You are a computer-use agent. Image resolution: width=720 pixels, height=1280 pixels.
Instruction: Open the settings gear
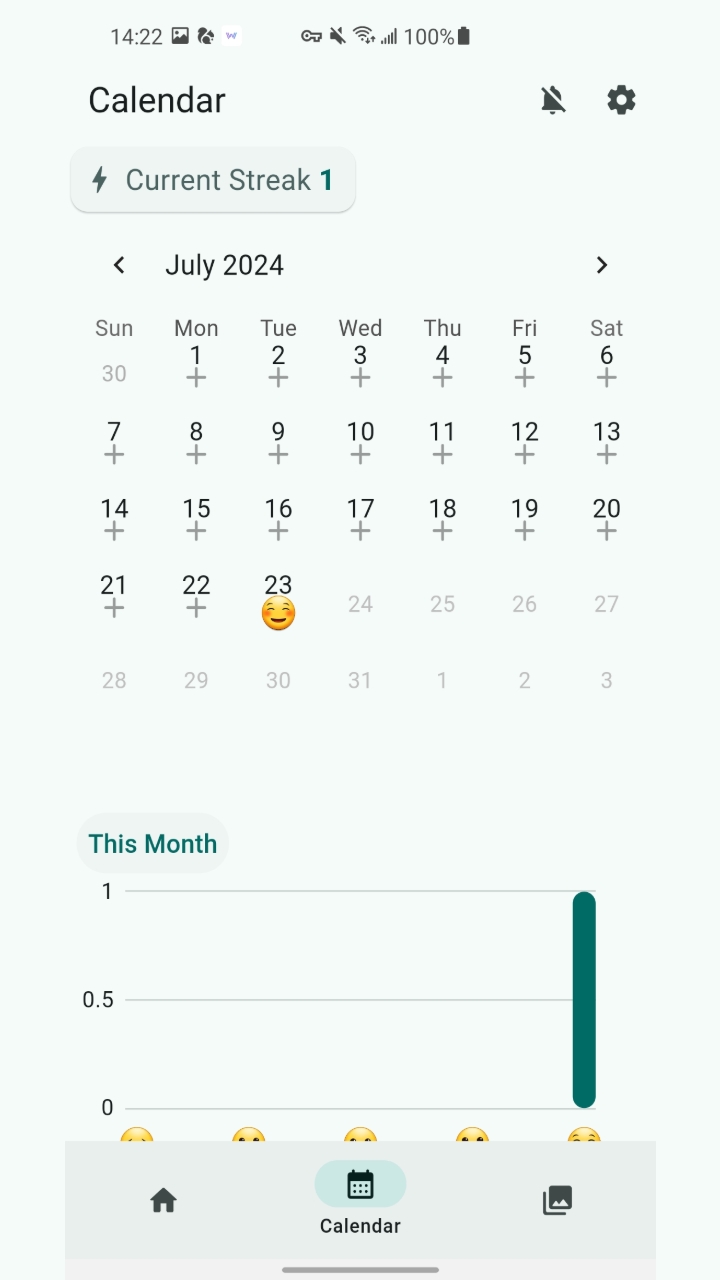621,100
